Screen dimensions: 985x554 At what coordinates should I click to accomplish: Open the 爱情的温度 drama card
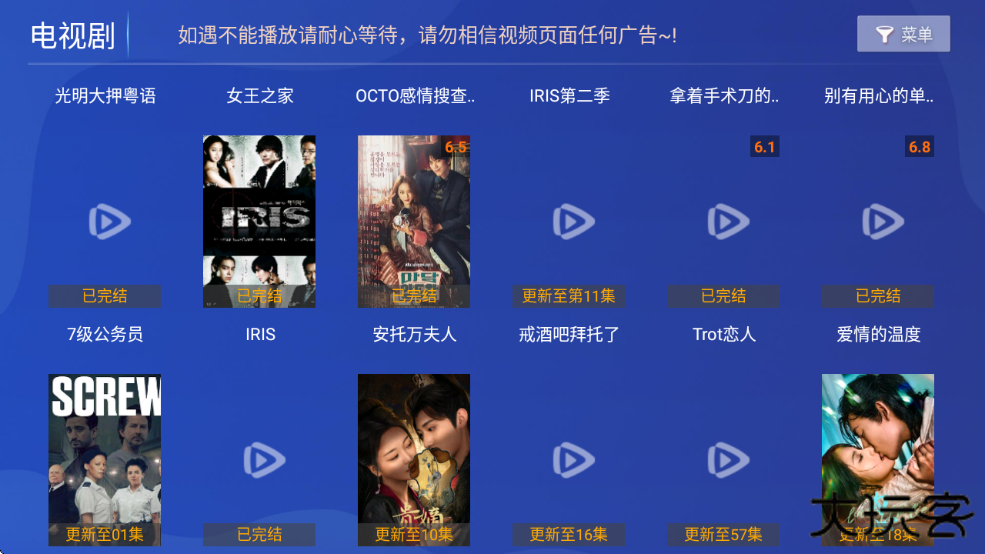(x=878, y=222)
